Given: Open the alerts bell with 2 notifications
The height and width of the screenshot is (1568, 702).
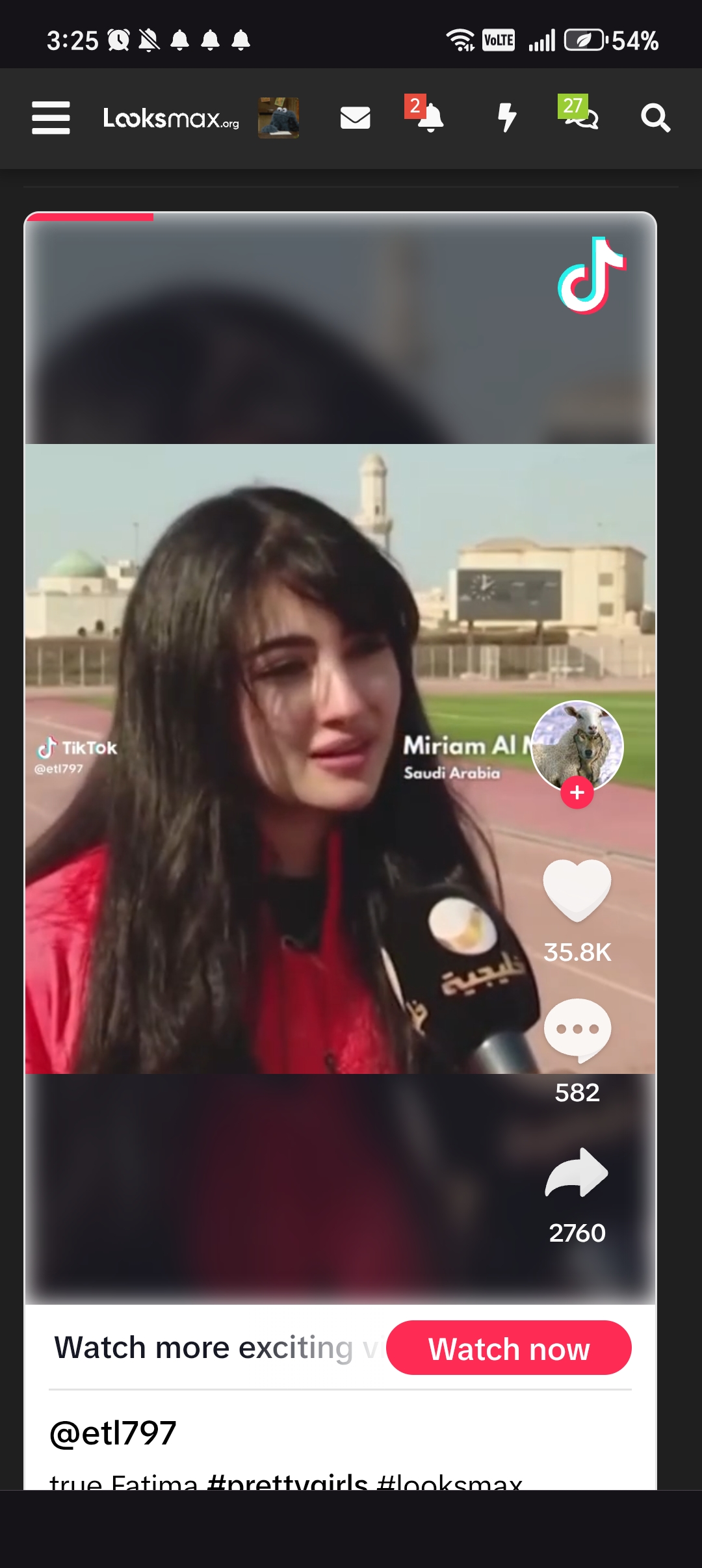Looking at the screenshot, I should pyautogui.click(x=429, y=118).
